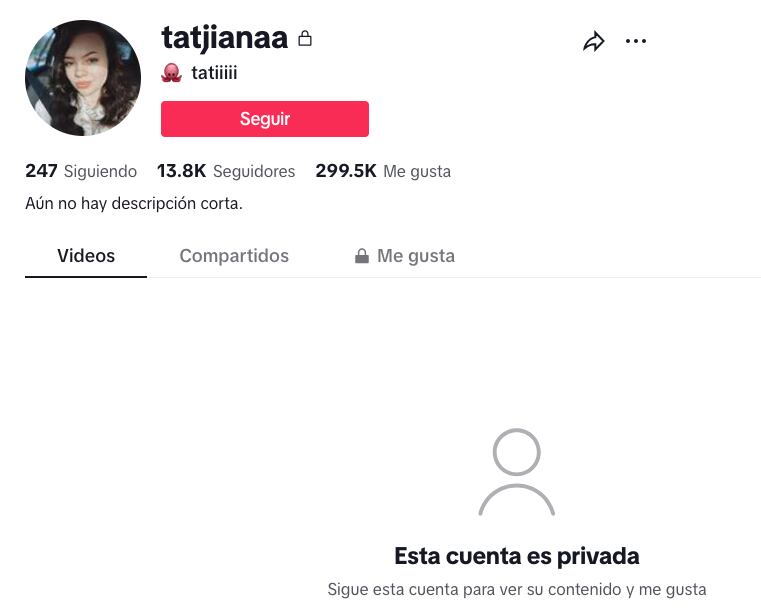This screenshot has width=761, height=613.
Task: Open the locked Me gusta tab
Action: pyautogui.click(x=405, y=256)
